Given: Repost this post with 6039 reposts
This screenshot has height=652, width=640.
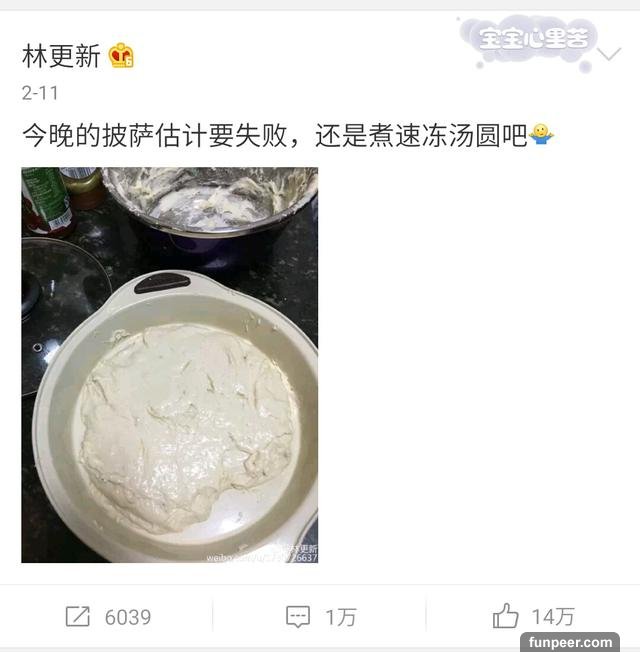Looking at the screenshot, I should click(x=108, y=617).
